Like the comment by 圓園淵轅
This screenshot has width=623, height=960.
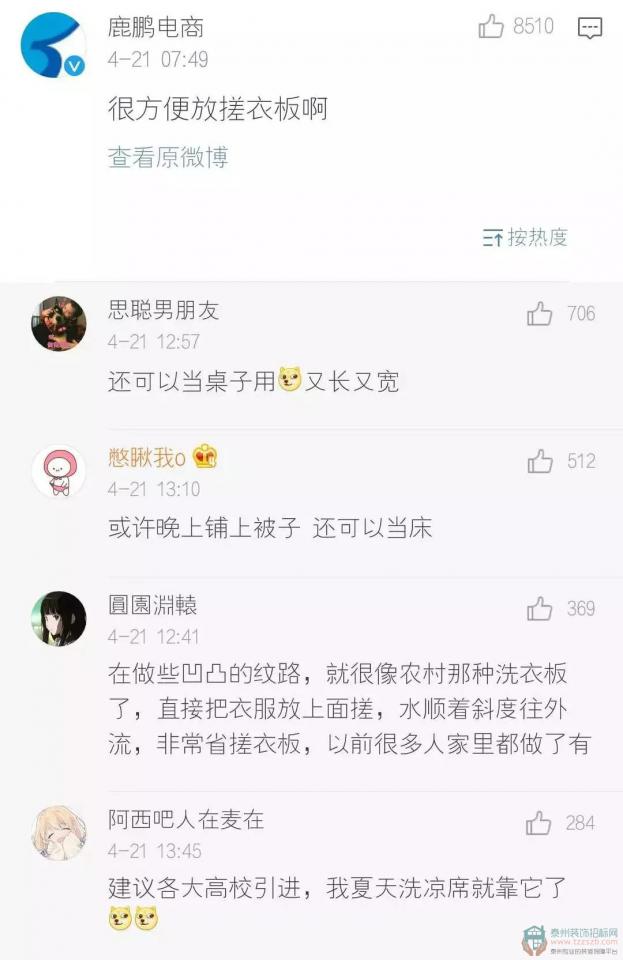tap(540, 608)
